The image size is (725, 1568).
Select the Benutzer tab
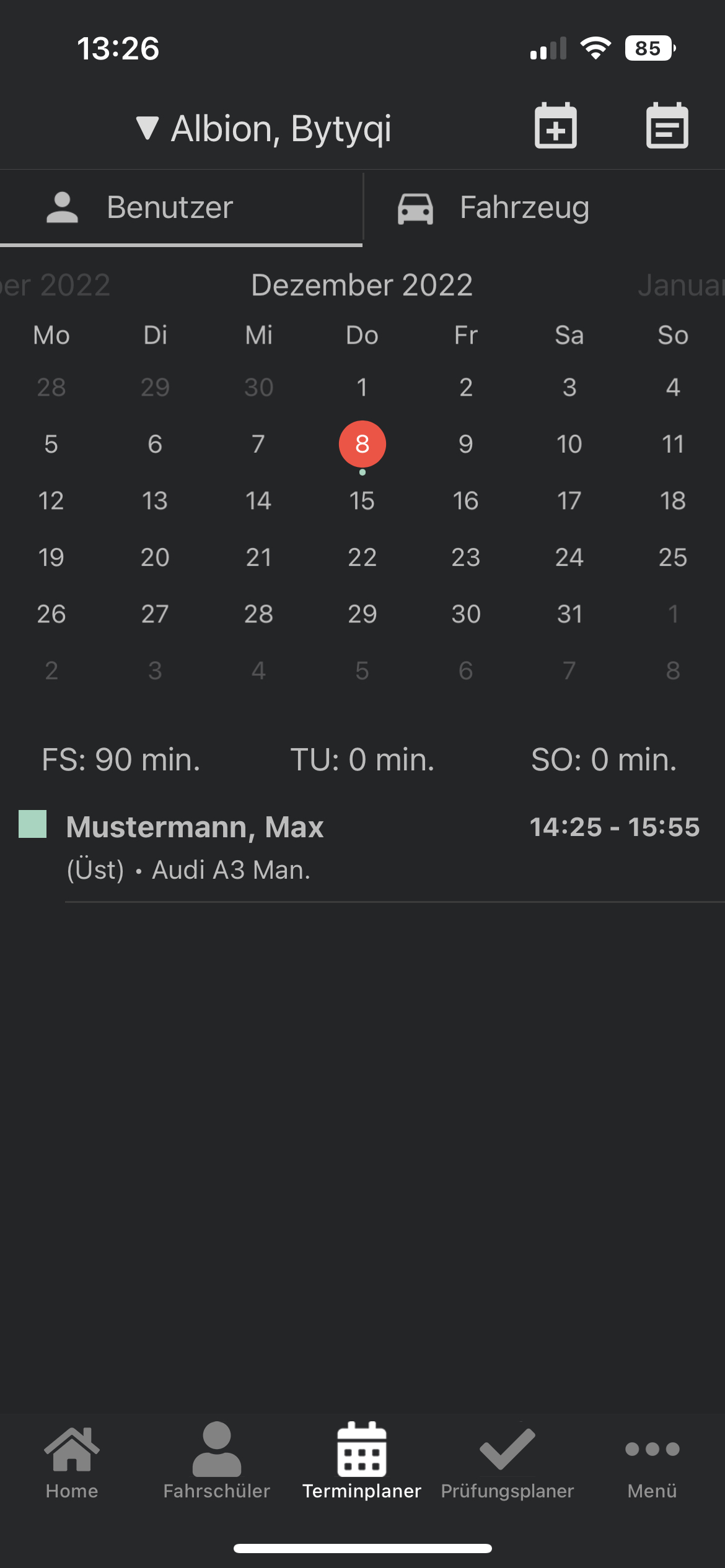pos(181,207)
